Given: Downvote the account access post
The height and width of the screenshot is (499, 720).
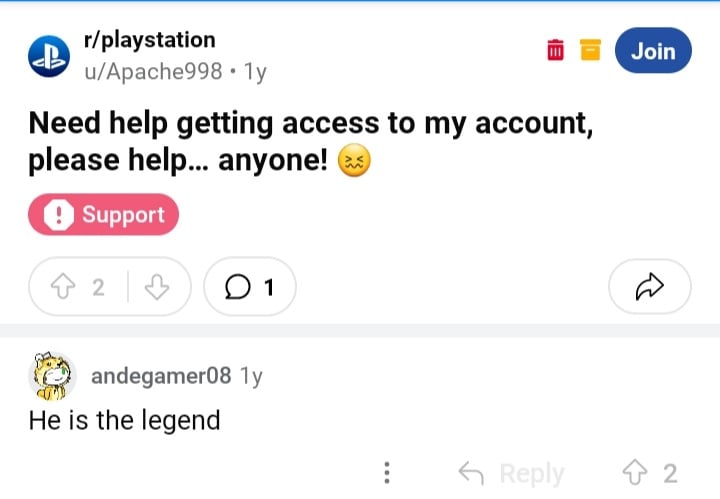Looking at the screenshot, I should (157, 288).
